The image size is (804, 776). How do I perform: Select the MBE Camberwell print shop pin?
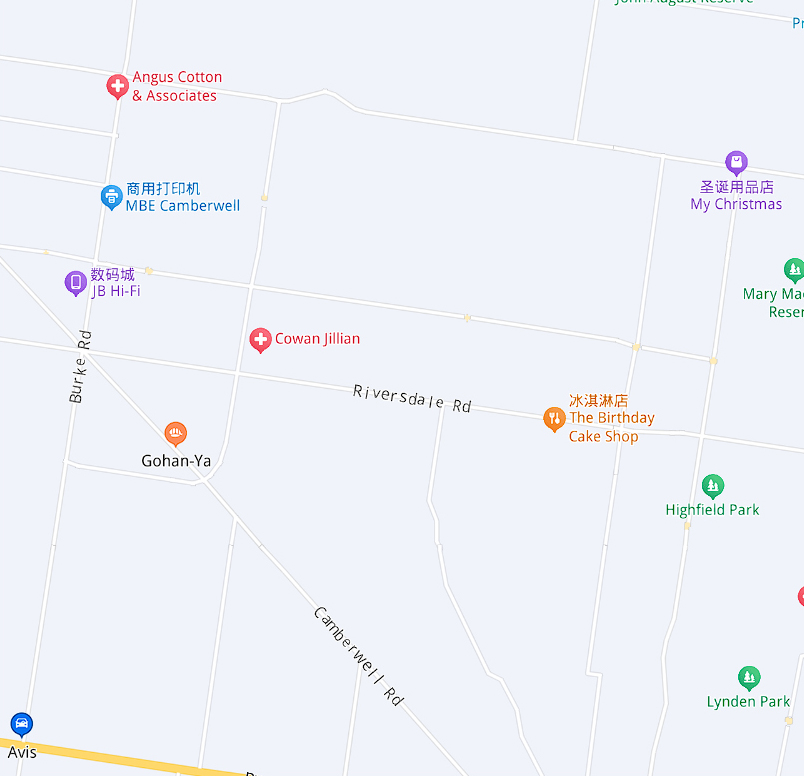click(111, 196)
